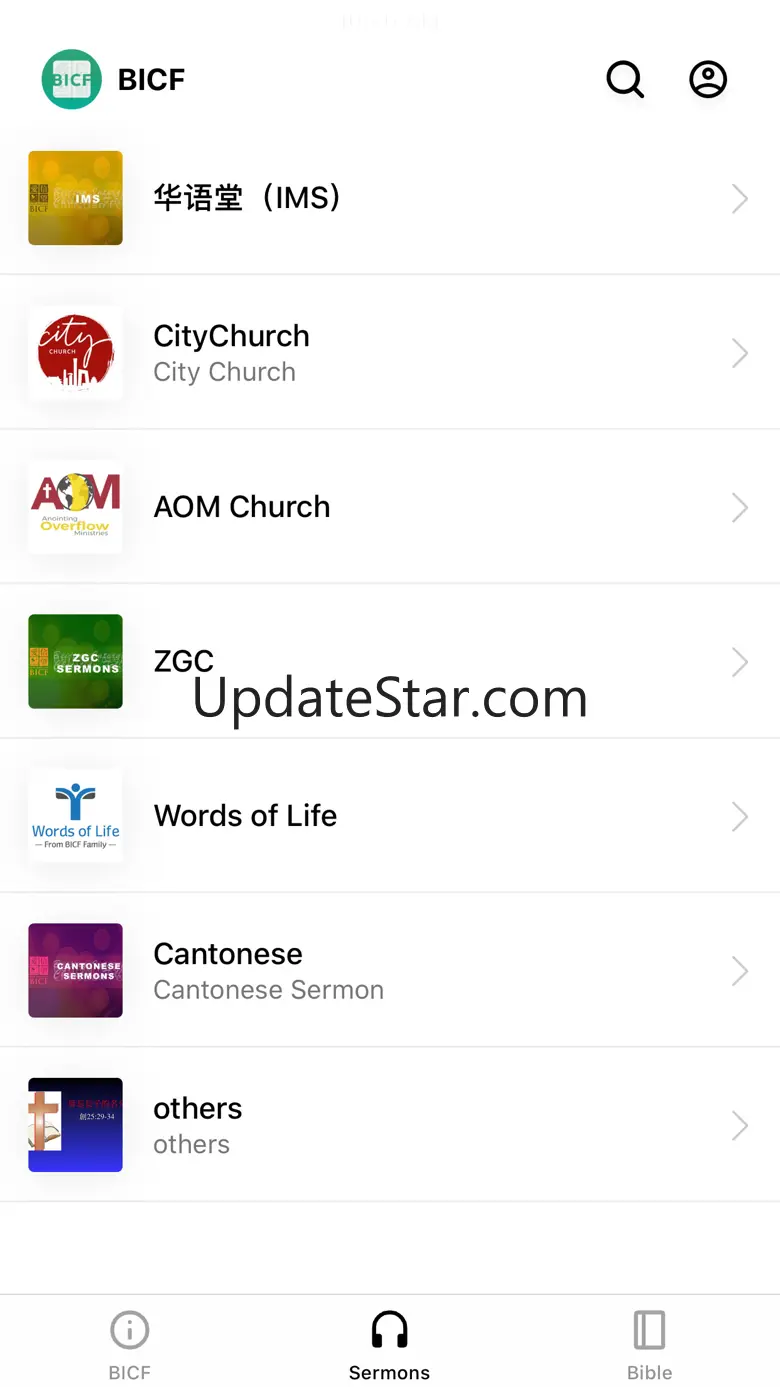Viewport: 780px width, 1387px height.
Task: Open the user profile icon
Action: point(708,79)
